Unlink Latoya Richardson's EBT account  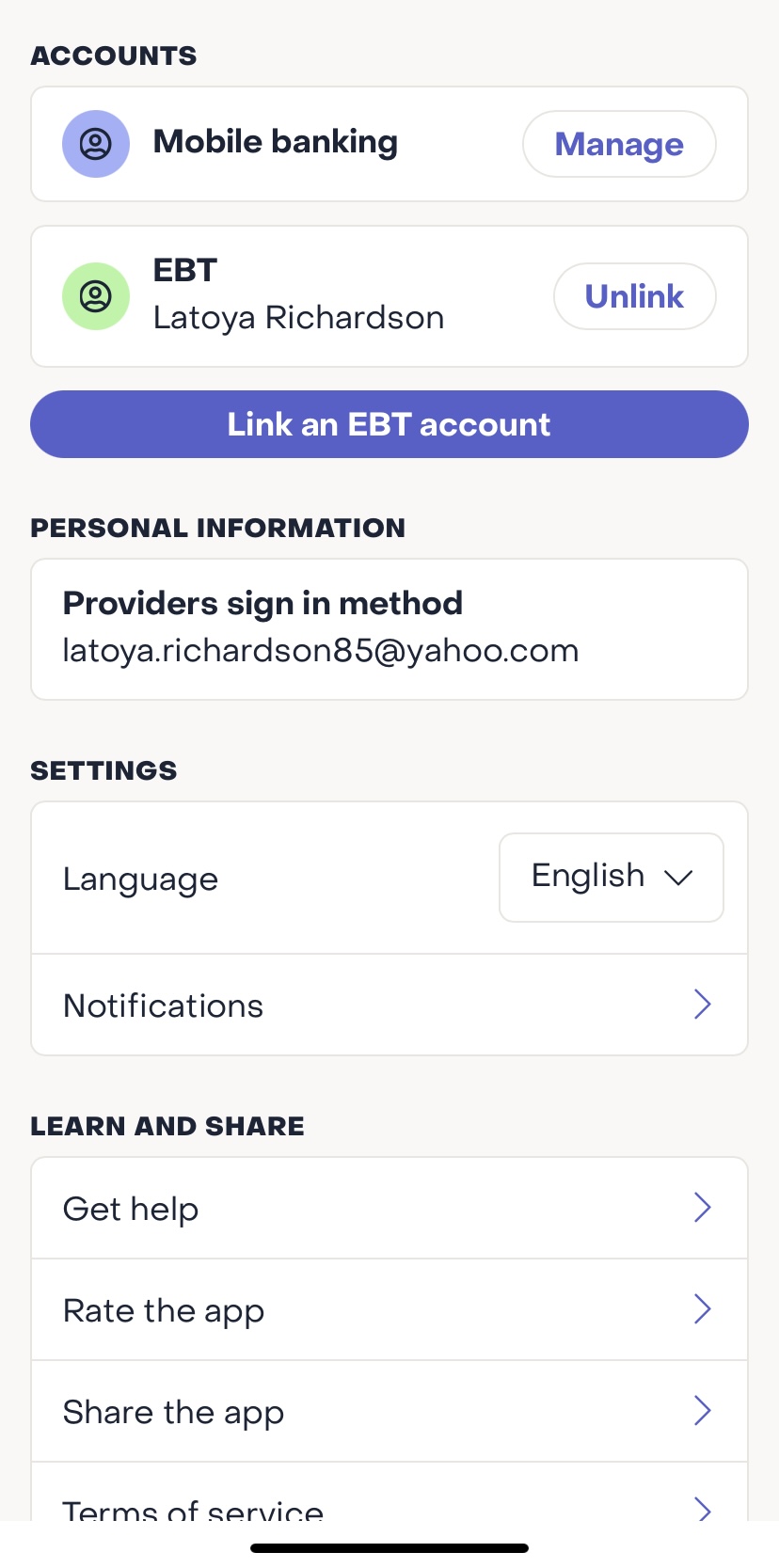pyautogui.click(x=634, y=296)
